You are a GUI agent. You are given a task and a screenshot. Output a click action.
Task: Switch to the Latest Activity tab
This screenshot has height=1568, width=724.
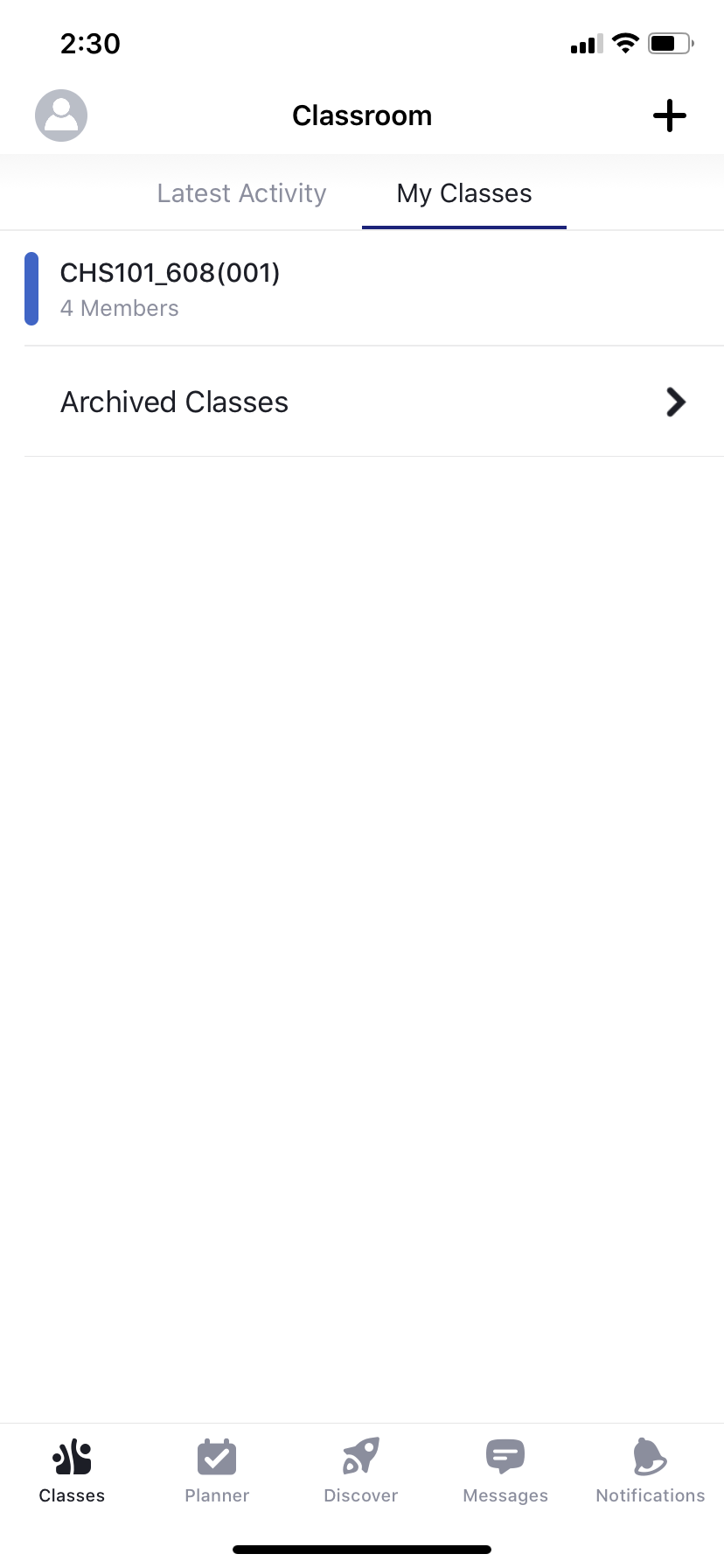tap(241, 193)
